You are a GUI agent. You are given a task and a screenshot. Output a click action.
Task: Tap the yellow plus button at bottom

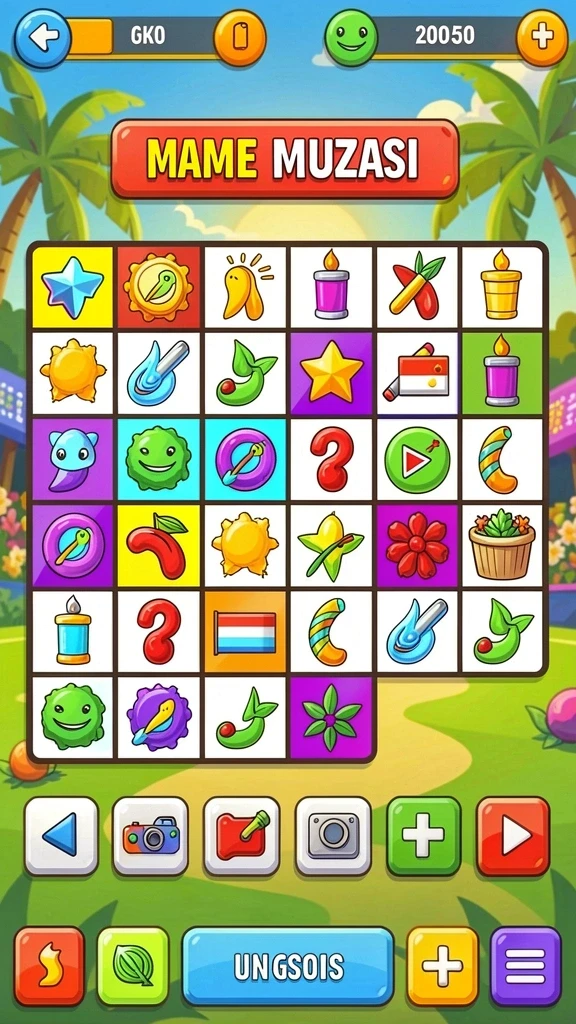coord(442,967)
